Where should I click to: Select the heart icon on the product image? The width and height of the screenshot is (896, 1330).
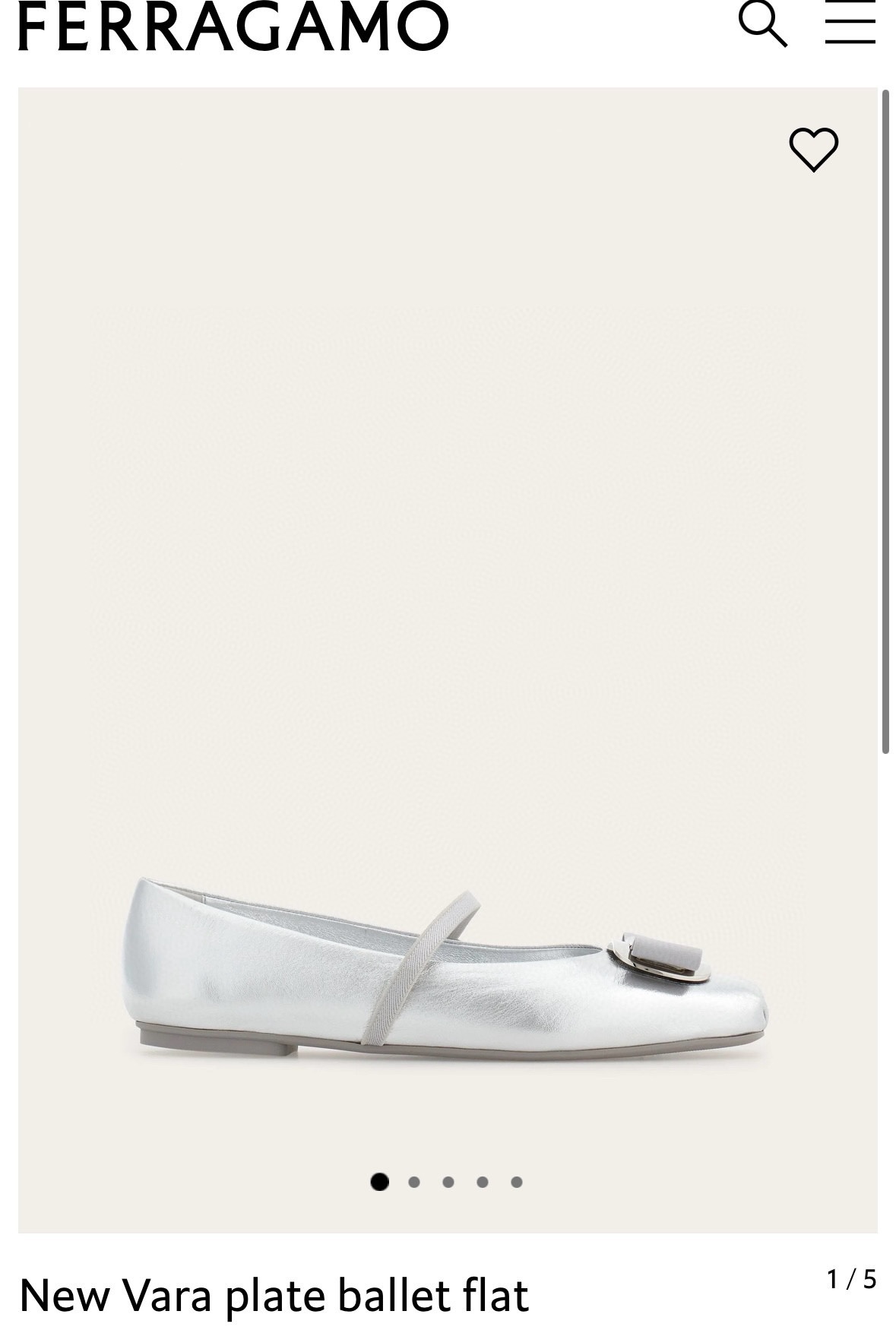(815, 150)
